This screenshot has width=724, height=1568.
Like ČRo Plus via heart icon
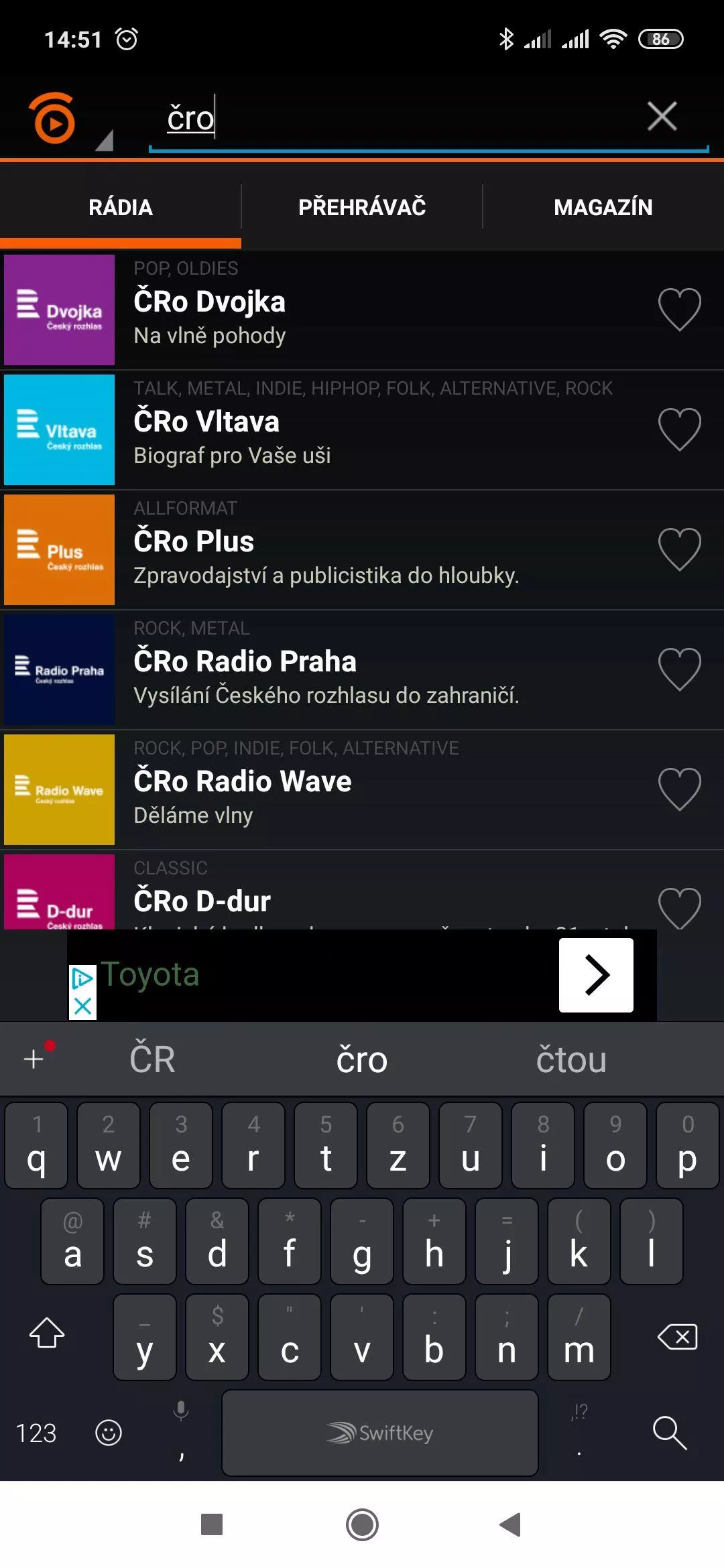pyautogui.click(x=679, y=549)
